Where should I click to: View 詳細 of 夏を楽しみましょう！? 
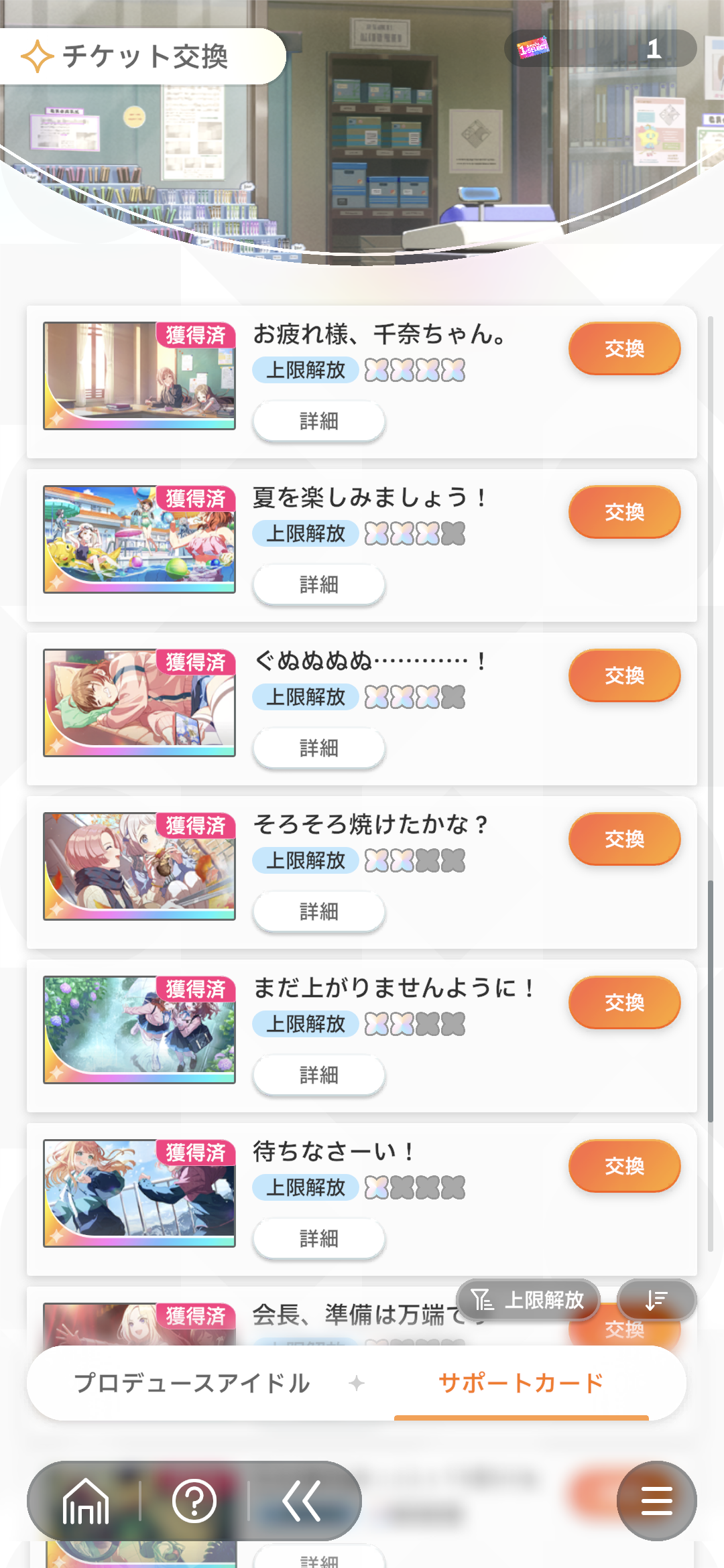point(319,585)
